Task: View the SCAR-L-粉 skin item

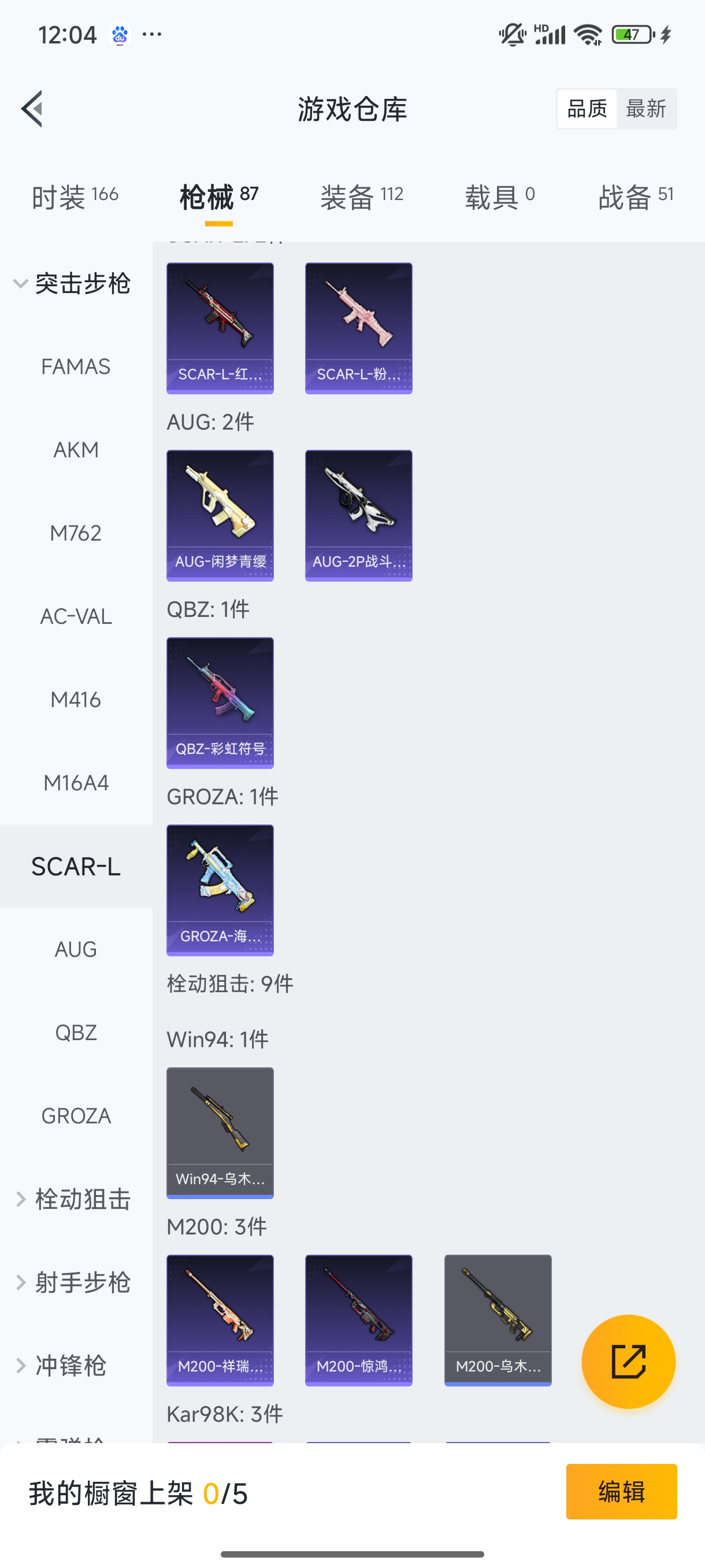Action: coord(358,328)
